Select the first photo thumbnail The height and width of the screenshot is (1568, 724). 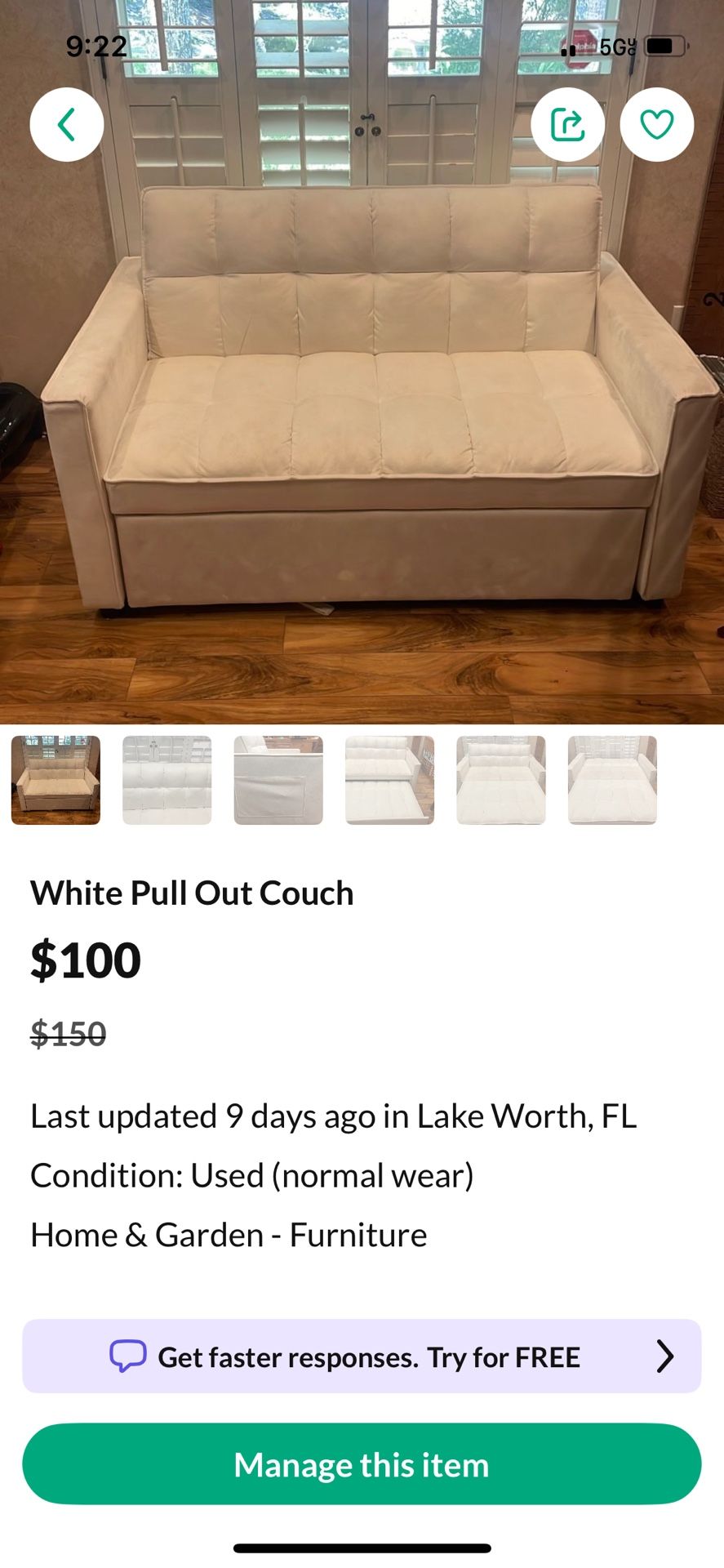point(56,780)
